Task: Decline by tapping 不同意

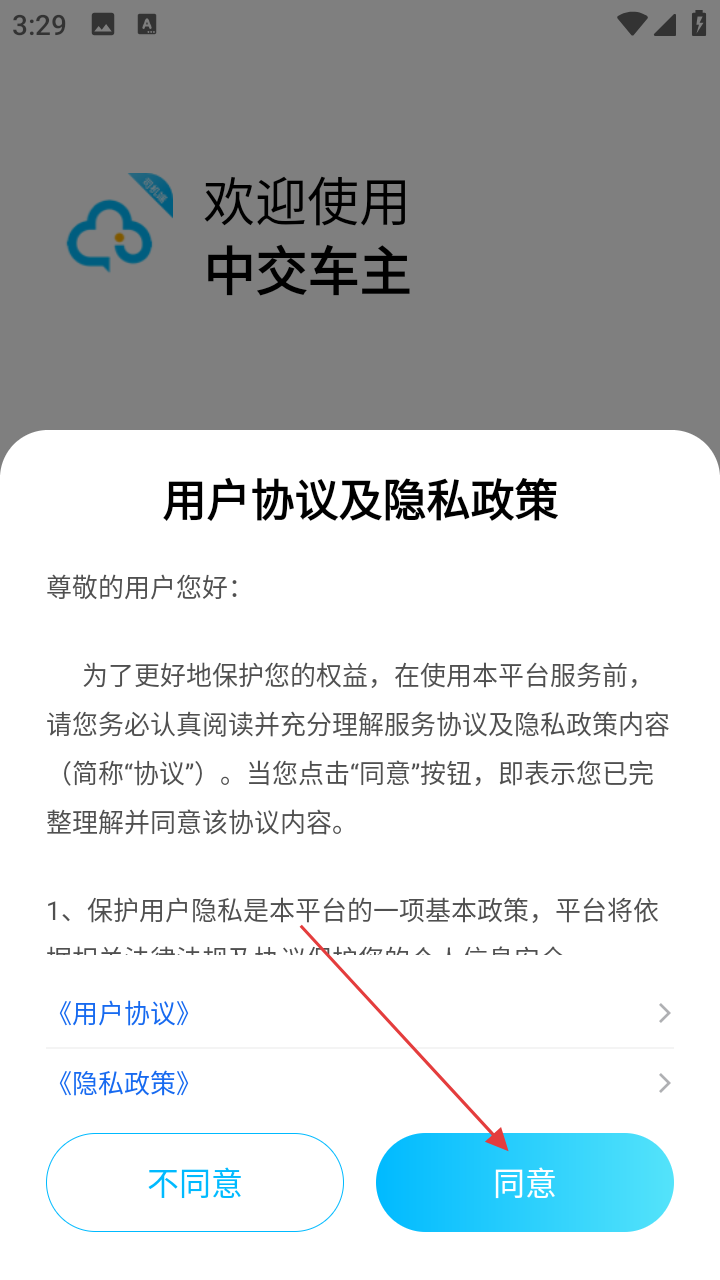Action: [195, 1183]
